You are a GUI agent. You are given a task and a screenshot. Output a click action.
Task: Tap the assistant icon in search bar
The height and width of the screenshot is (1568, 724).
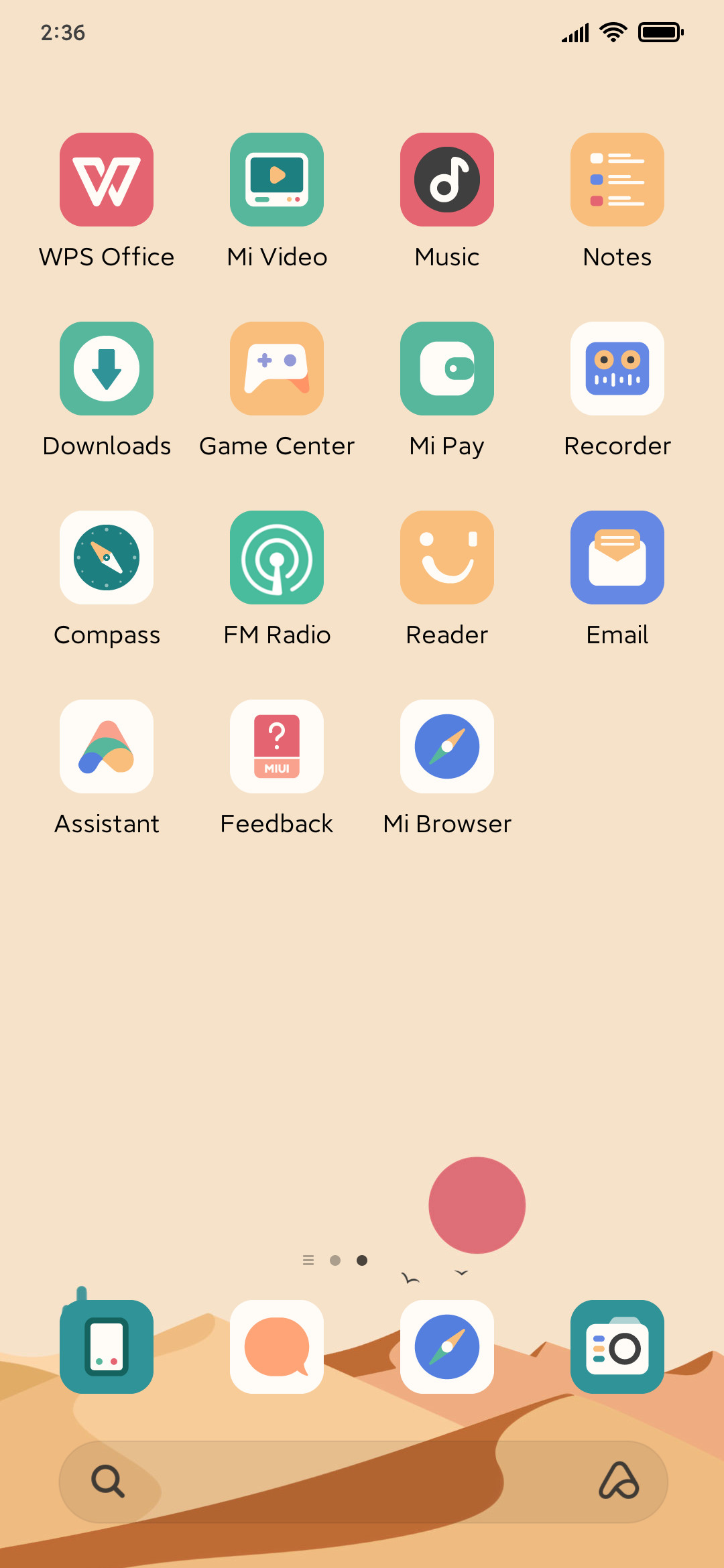(619, 1481)
